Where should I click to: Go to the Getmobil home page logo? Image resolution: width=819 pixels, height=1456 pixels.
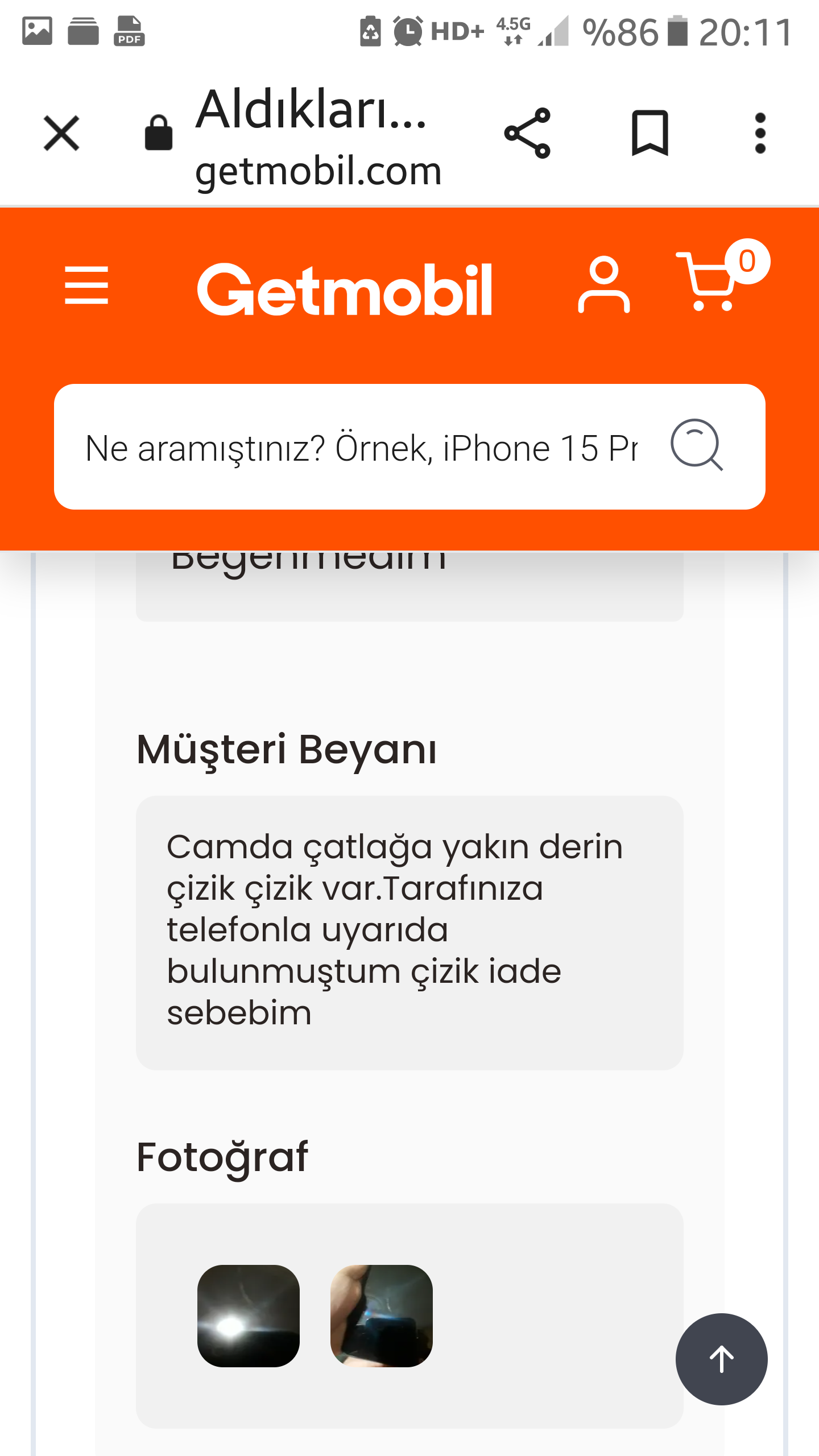[345, 289]
